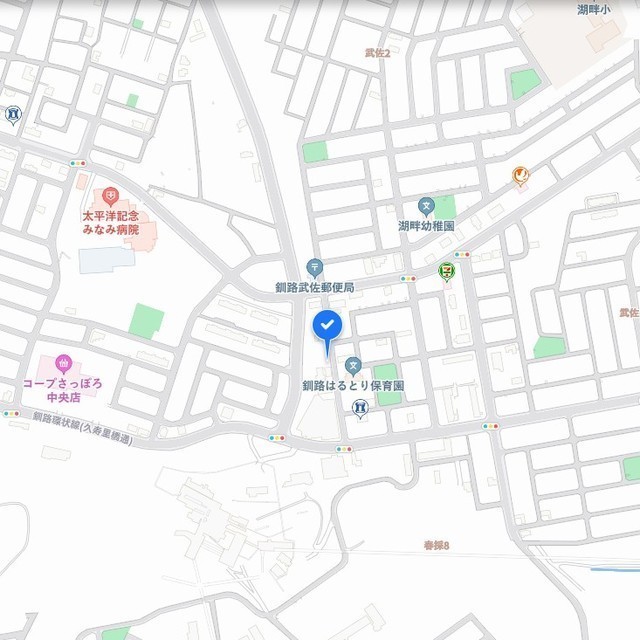Open the 釧路武佐郵便局 post office marker
This screenshot has height=640, width=640.
pos(315,267)
